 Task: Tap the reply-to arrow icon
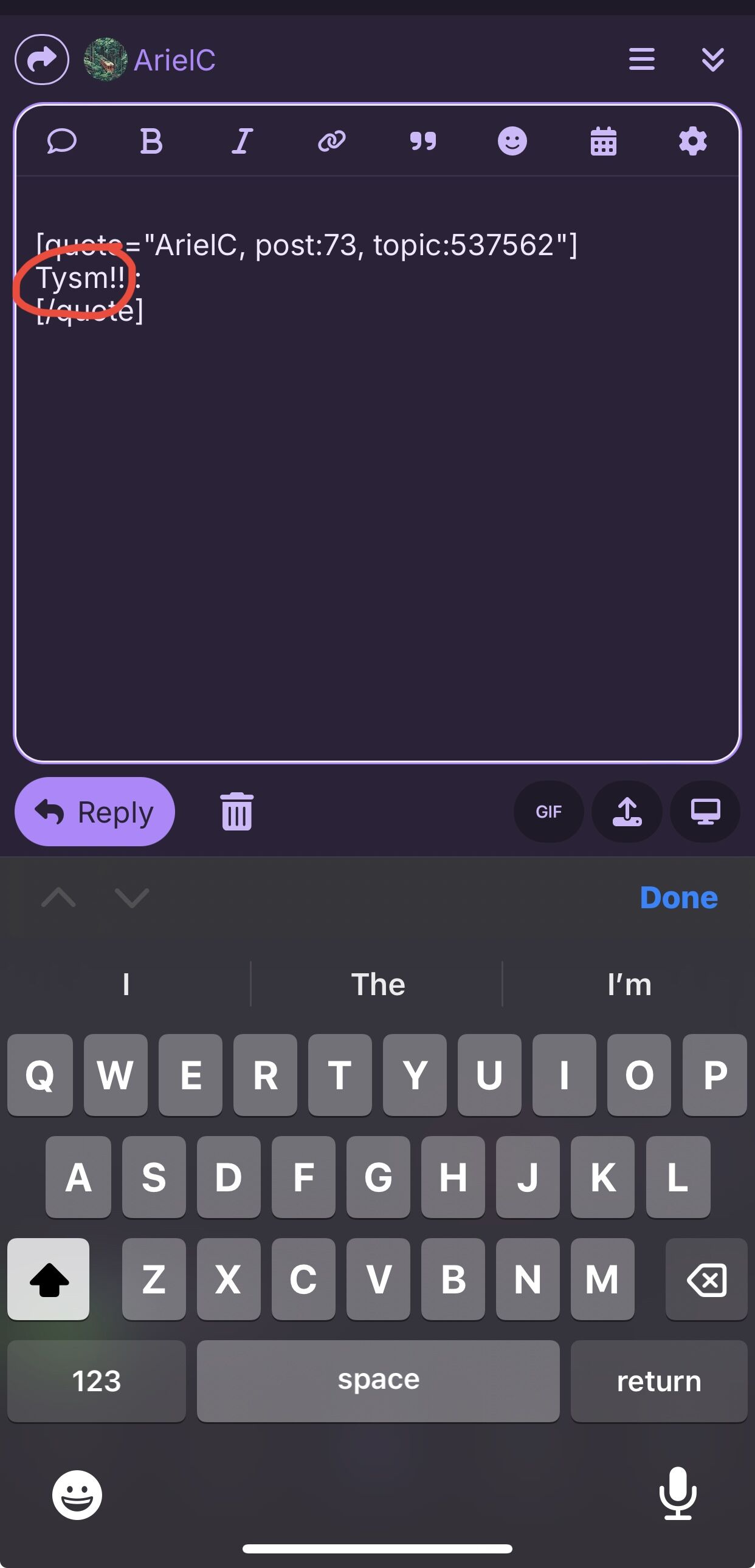point(41,60)
